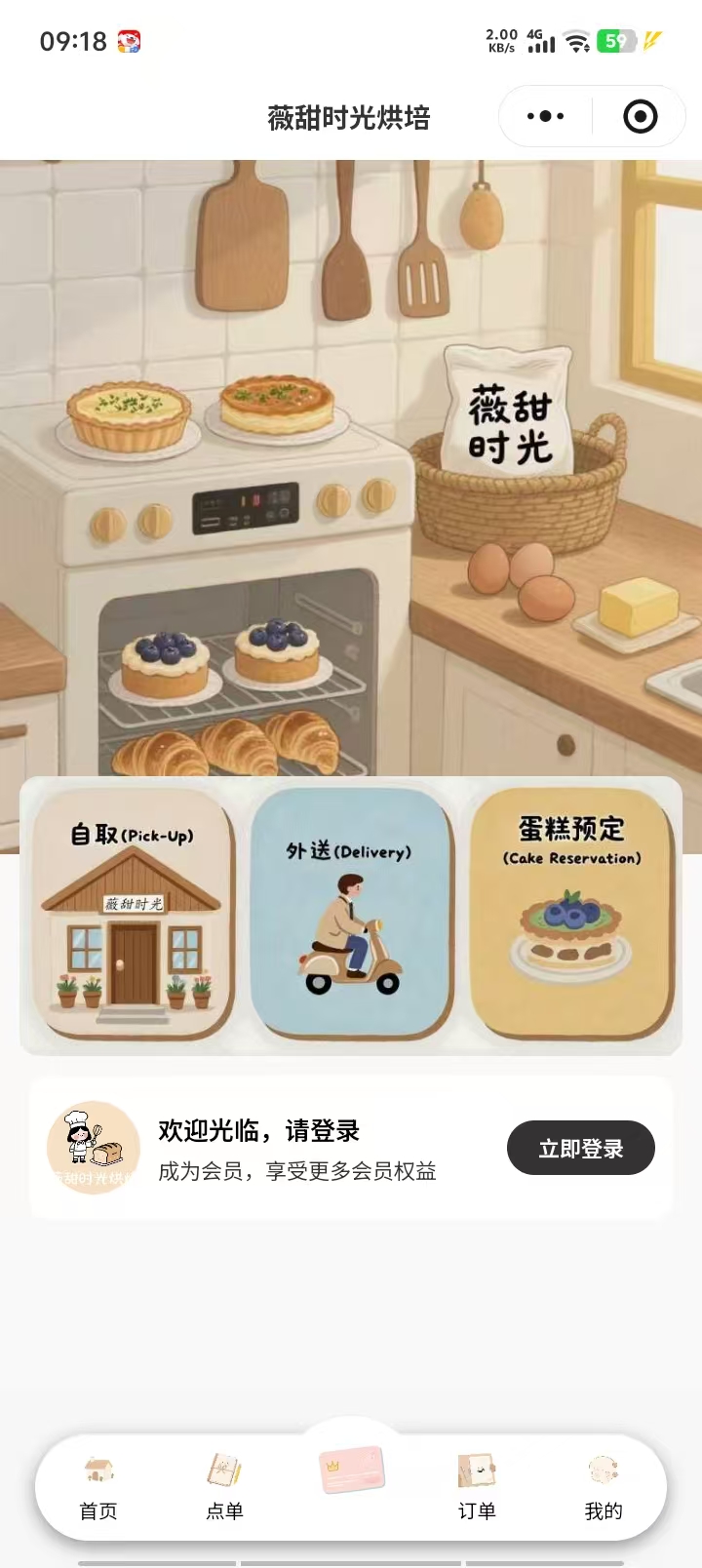Close the mini program with the circle icon

pyautogui.click(x=640, y=117)
